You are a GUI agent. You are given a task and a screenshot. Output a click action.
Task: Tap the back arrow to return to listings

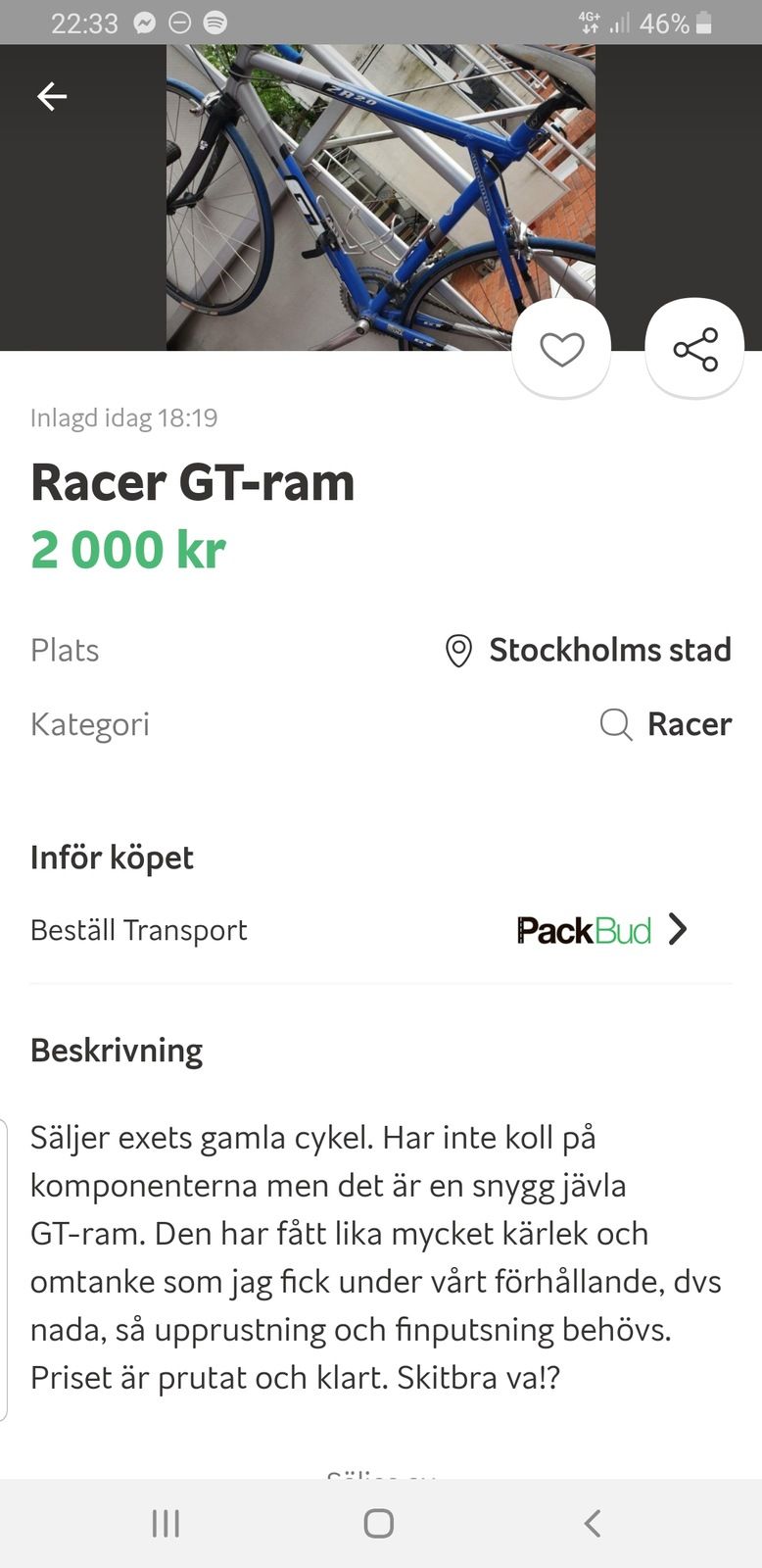click(52, 96)
